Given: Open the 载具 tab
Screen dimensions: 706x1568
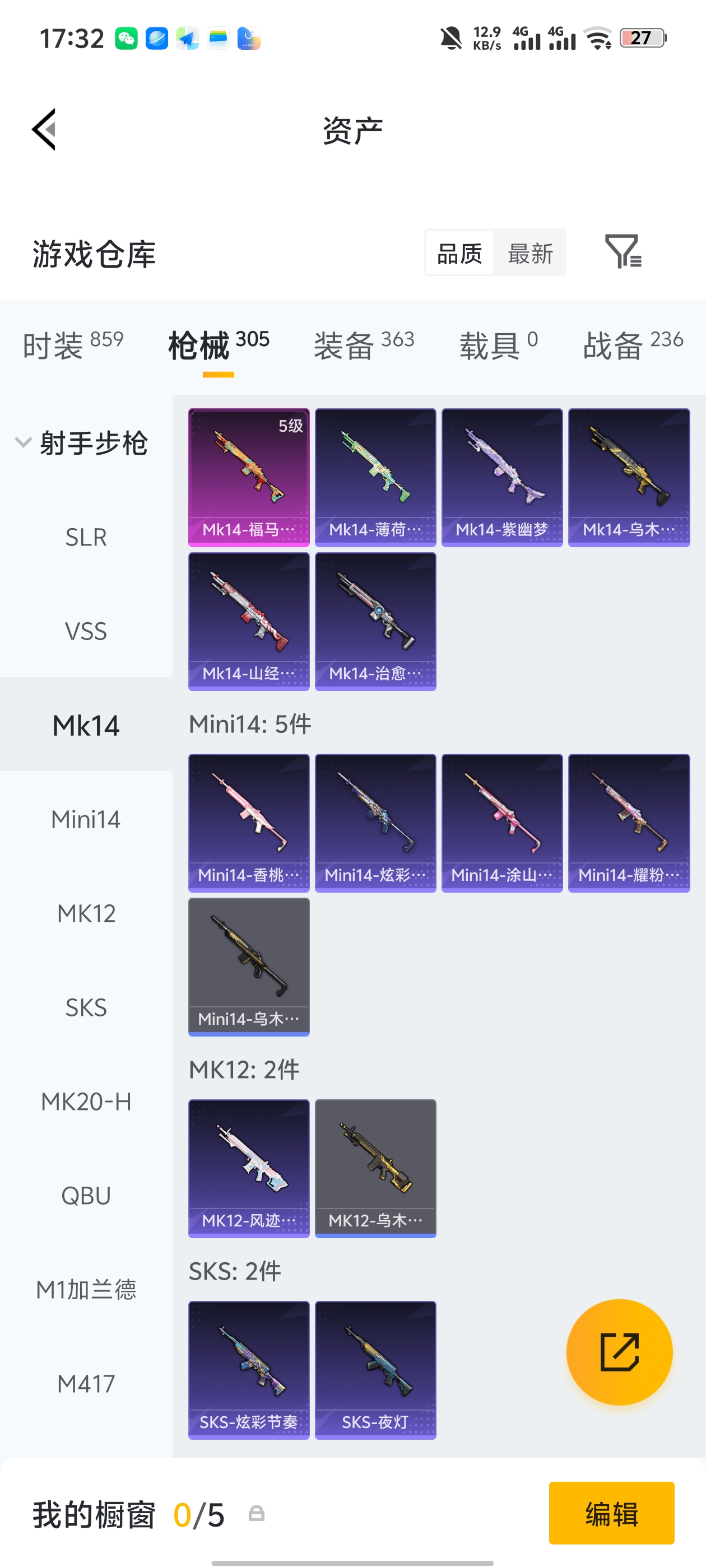Looking at the screenshot, I should 498,344.
